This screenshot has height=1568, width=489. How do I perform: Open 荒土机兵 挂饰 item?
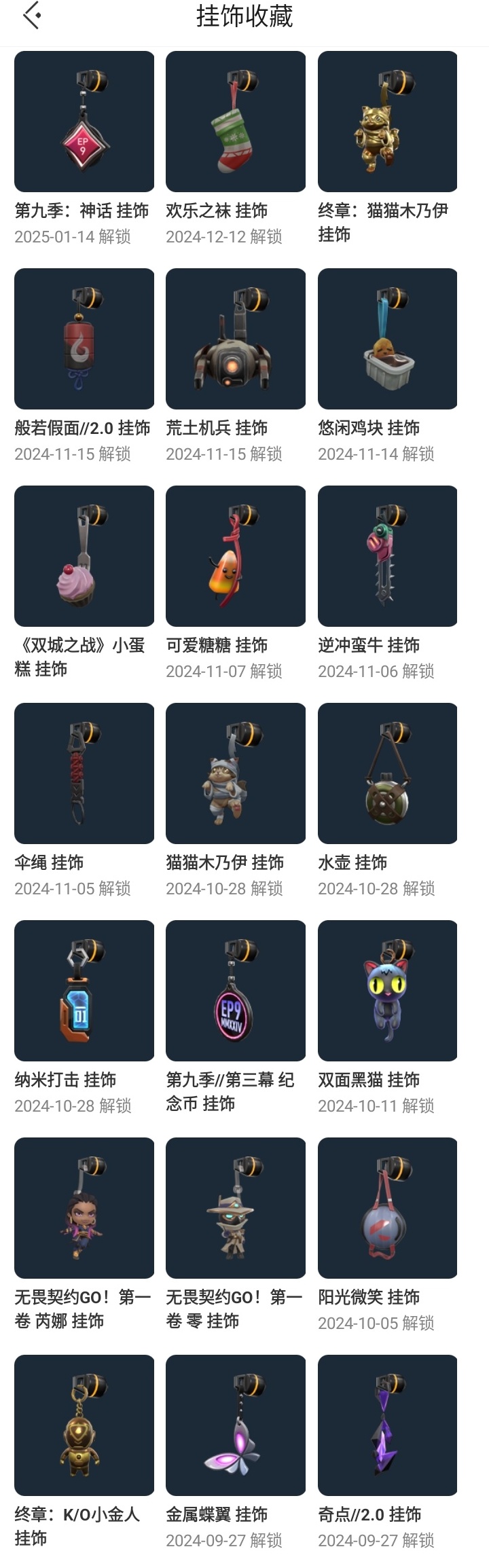pyautogui.click(x=236, y=339)
